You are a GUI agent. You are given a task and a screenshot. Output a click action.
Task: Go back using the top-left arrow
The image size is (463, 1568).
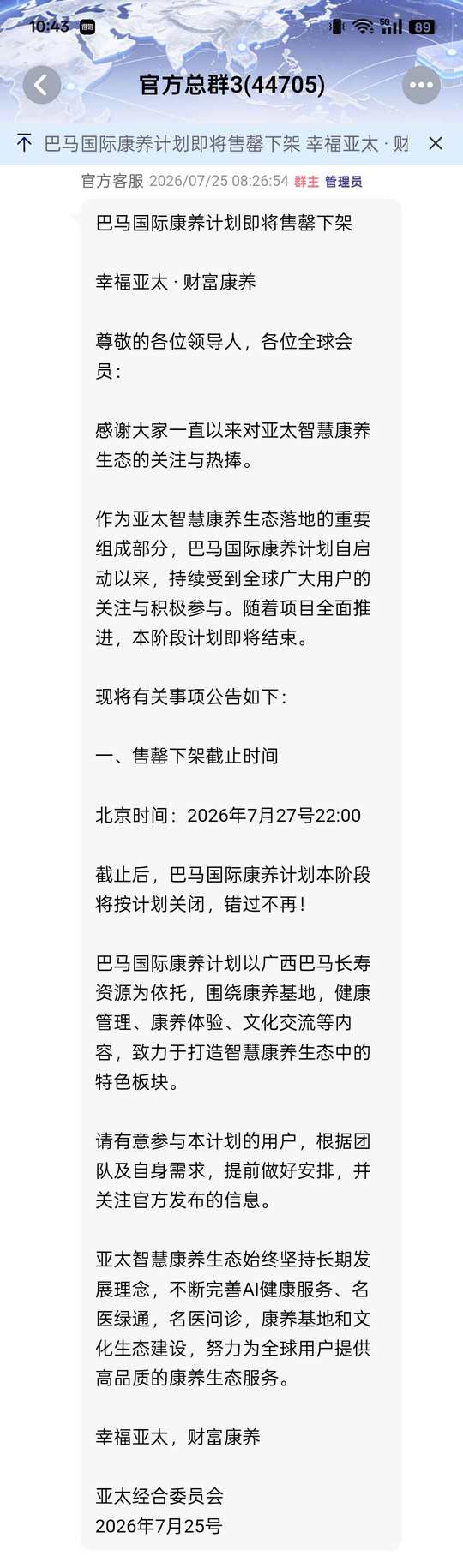point(42,85)
